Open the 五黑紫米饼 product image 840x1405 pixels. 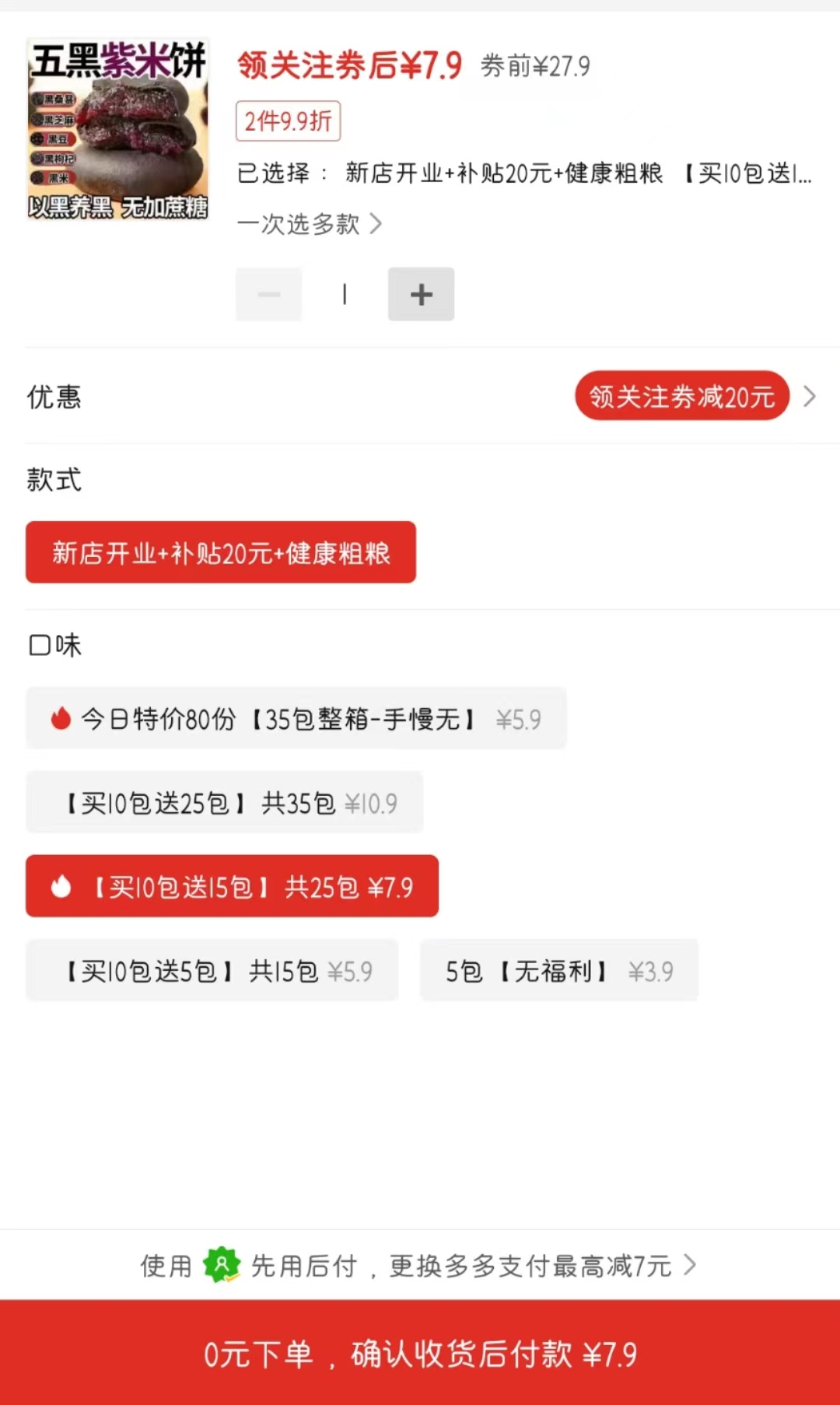[117, 128]
